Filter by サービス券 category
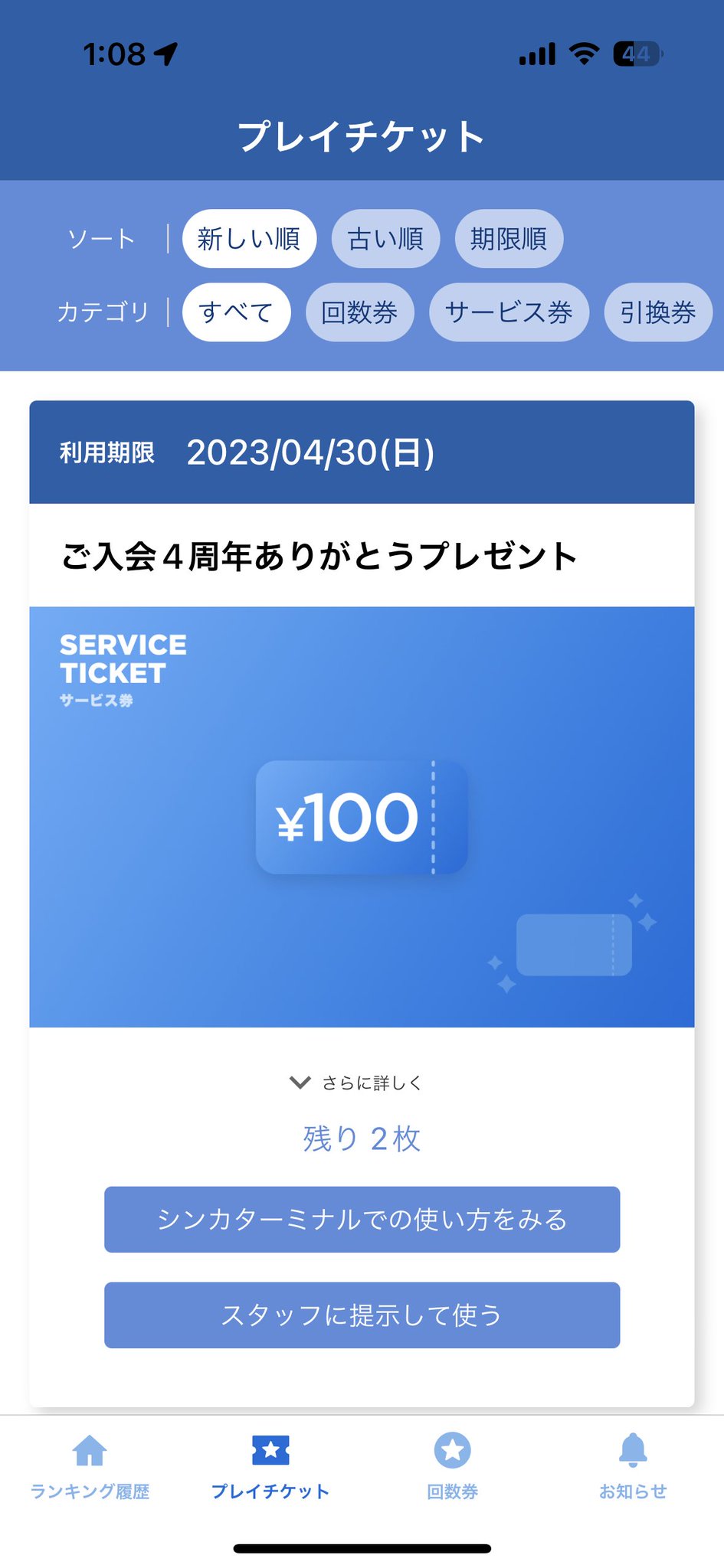724x1568 pixels. pyautogui.click(x=509, y=312)
